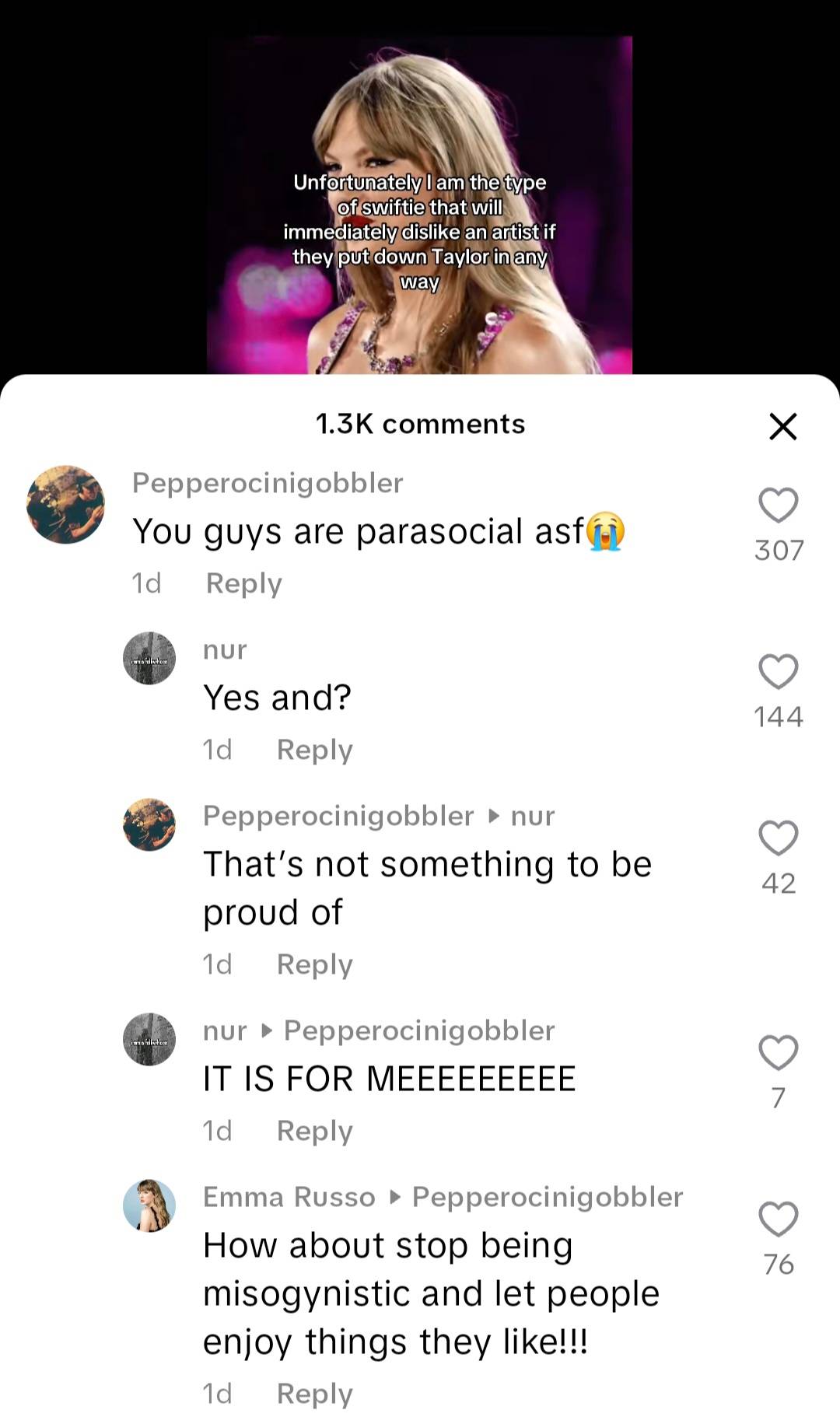This screenshot has height=1424, width=840.
Task: Reply to nur's "Yes and?" comment
Action: click(x=314, y=750)
